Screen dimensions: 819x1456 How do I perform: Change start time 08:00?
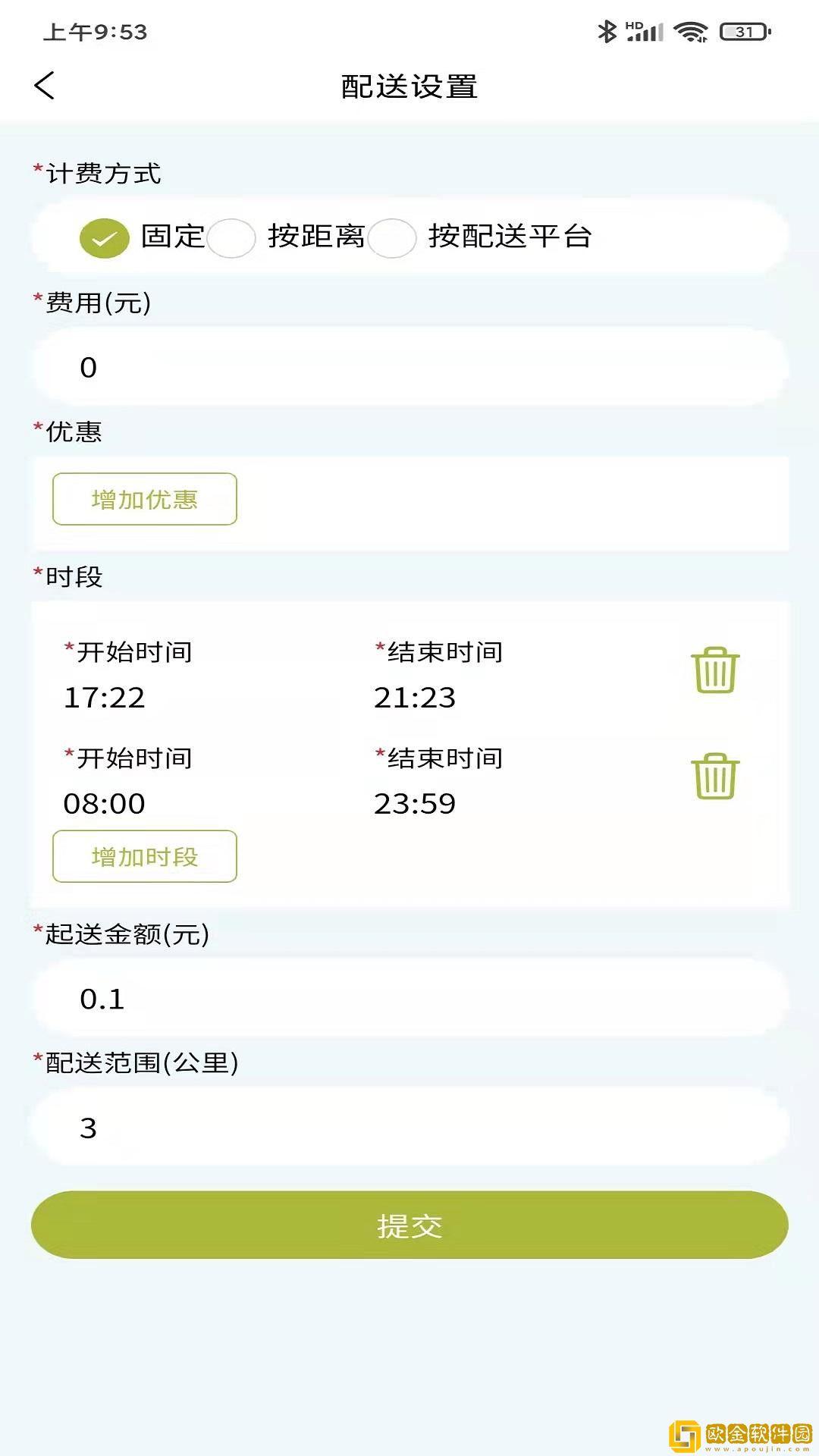[x=105, y=804]
